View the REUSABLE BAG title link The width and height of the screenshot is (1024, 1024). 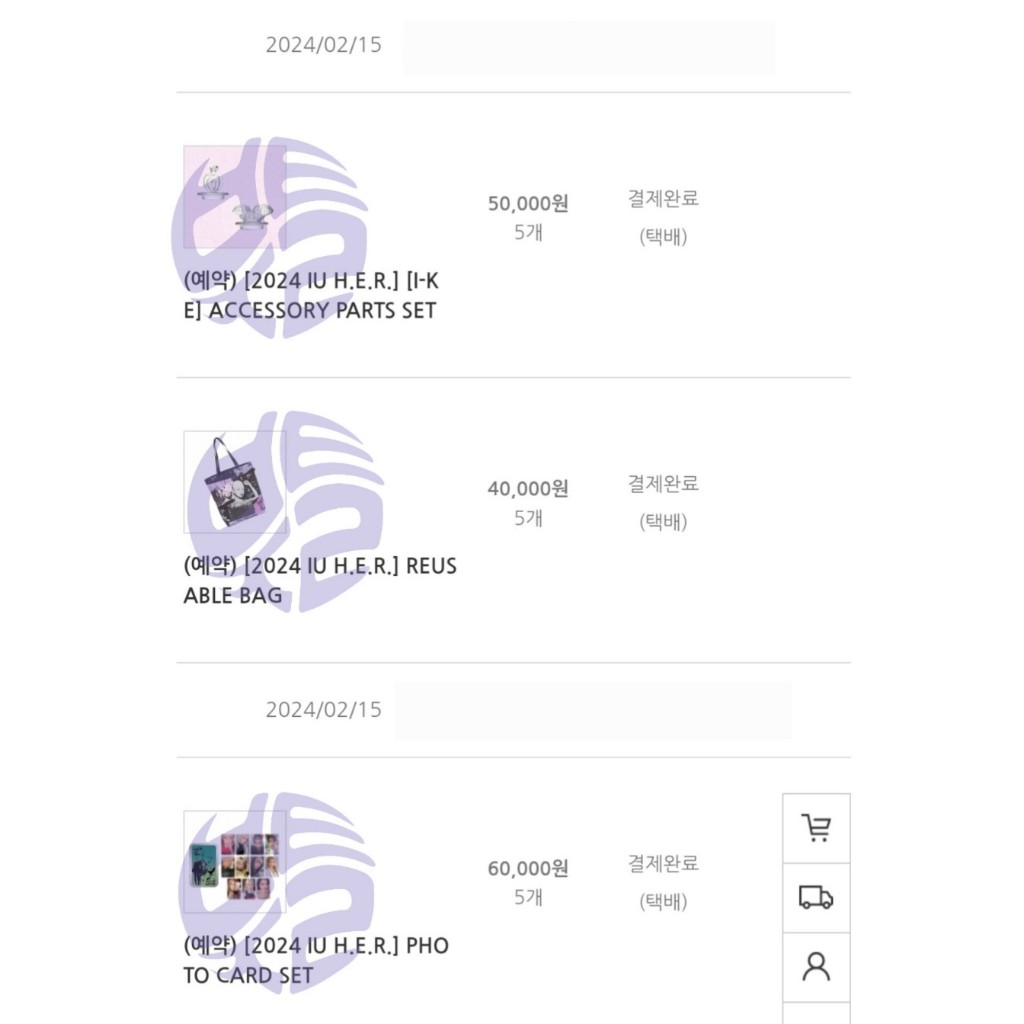click(x=319, y=581)
